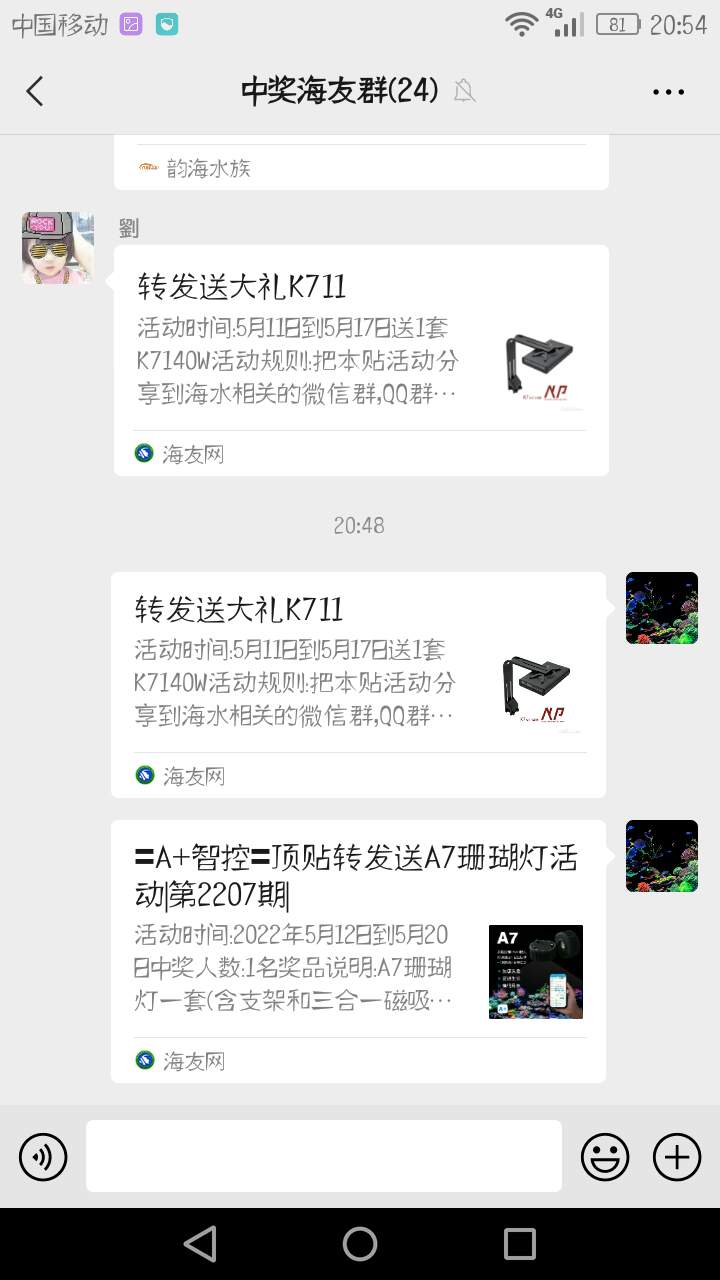Open the emoji sticker panel

pos(605,1157)
